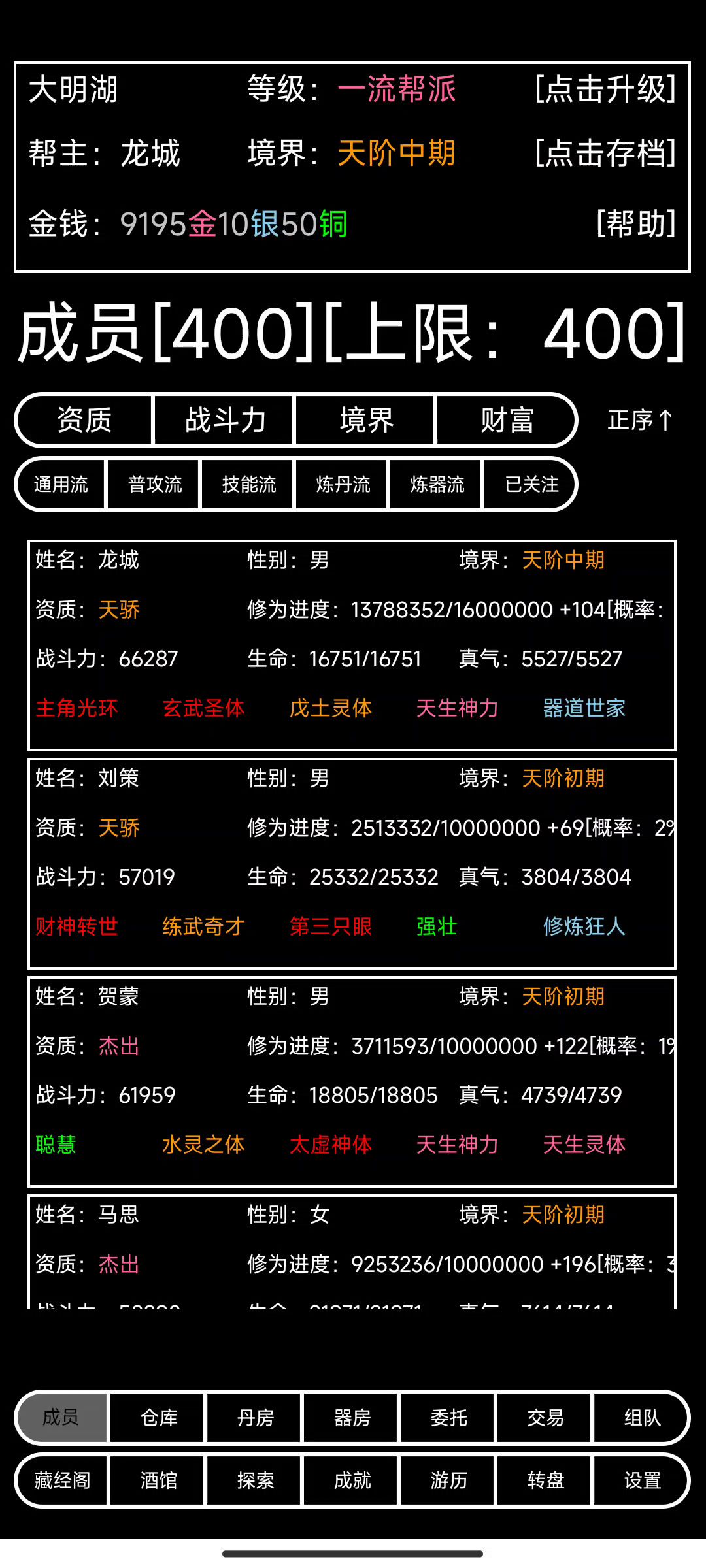The width and height of the screenshot is (706, 1568).
Task: Open member card for 贺蒙
Action: tap(352, 1081)
